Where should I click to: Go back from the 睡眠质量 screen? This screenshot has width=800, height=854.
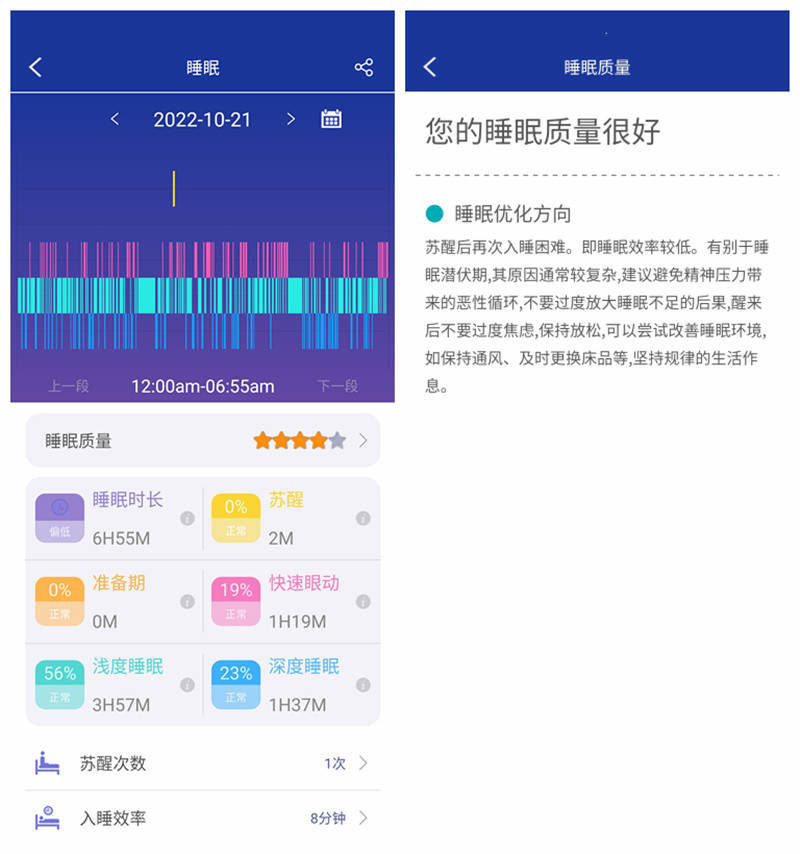[430, 68]
